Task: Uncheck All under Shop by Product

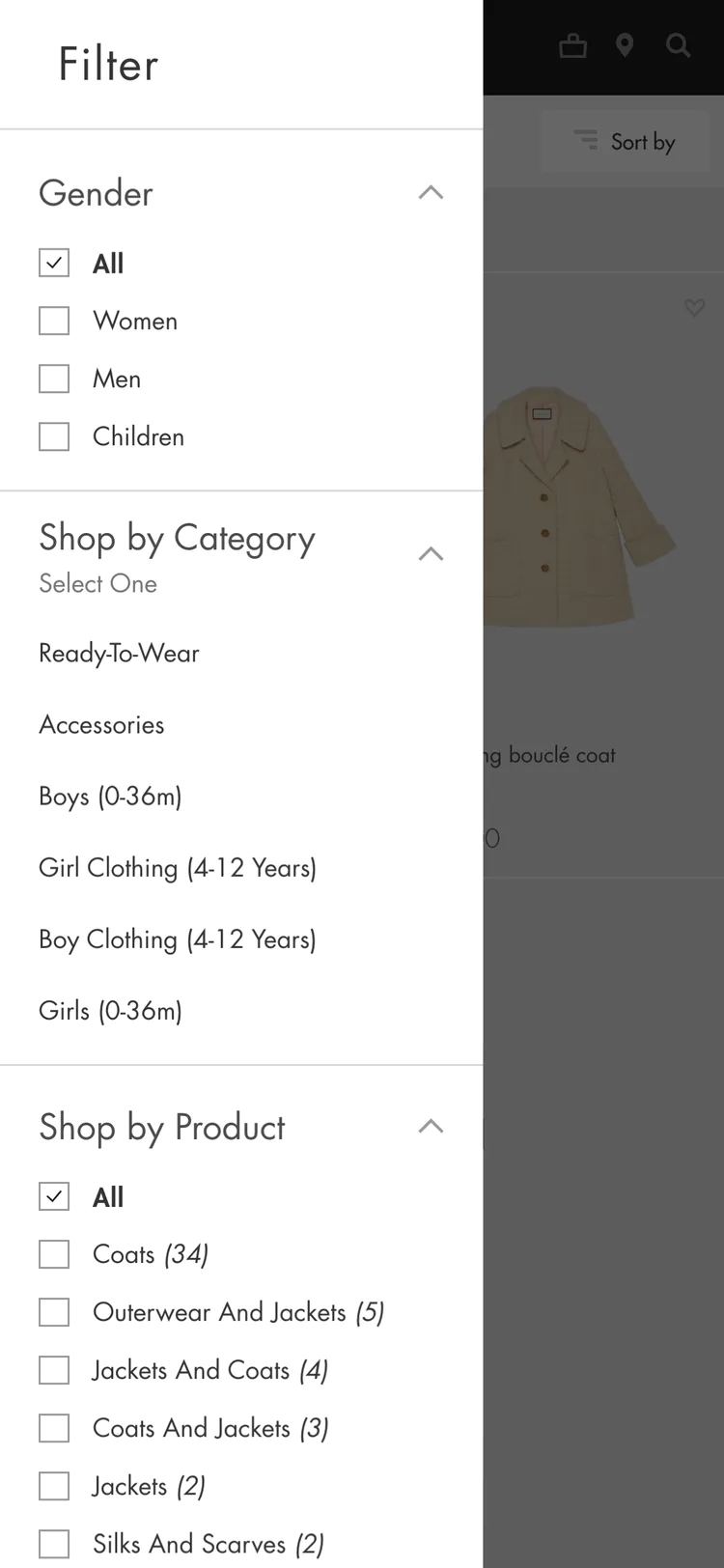Action: pyautogui.click(x=54, y=1196)
